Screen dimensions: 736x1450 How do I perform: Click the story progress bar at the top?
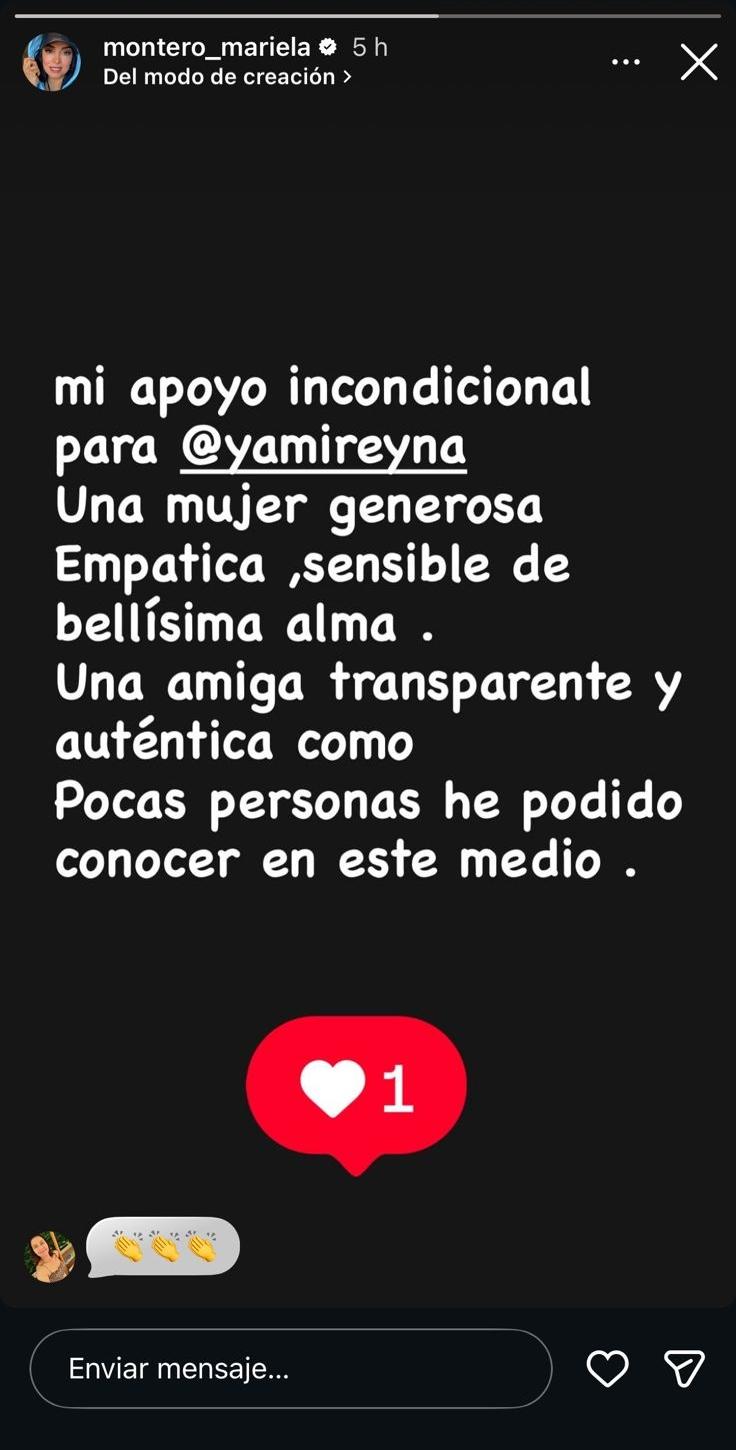coord(368,13)
